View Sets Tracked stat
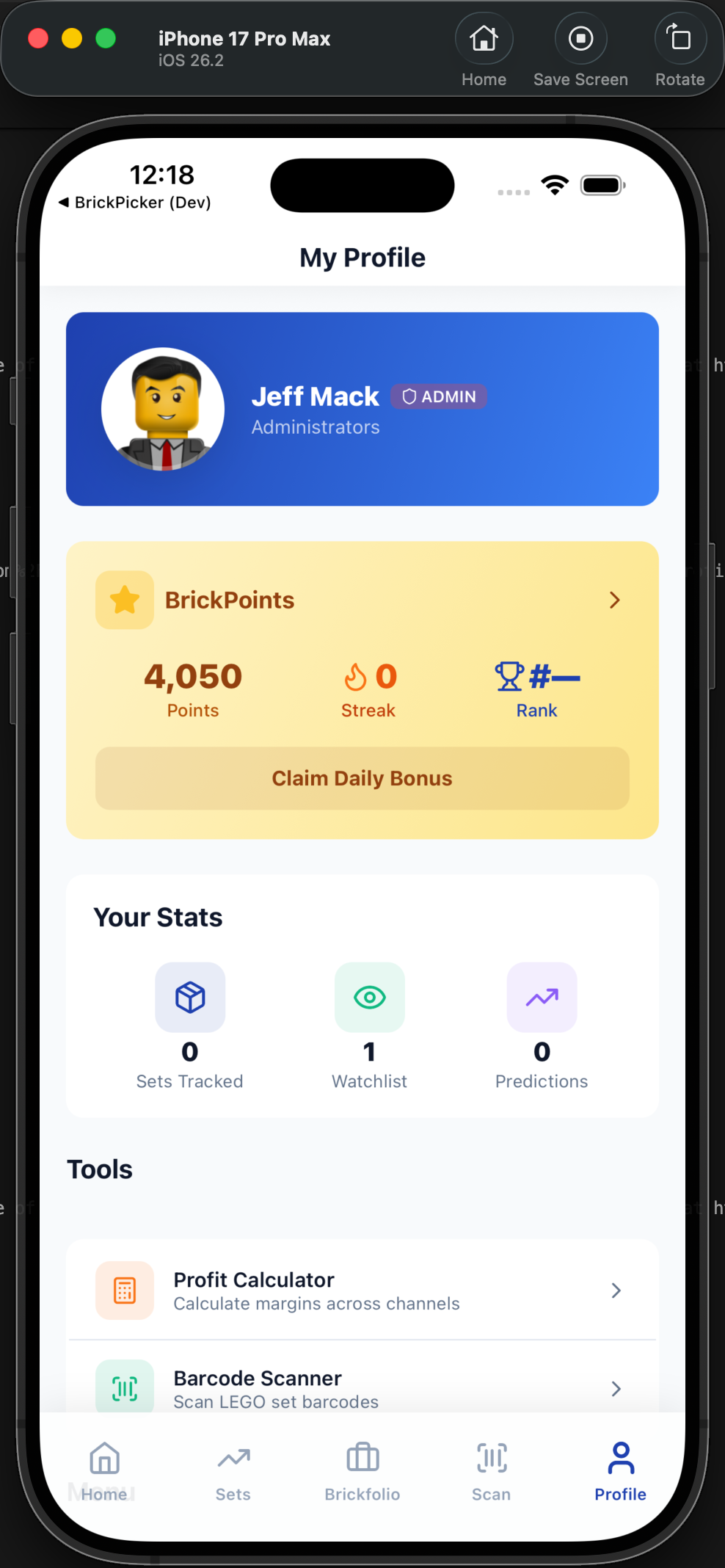Viewport: 725px width, 1568px height. [x=190, y=1026]
